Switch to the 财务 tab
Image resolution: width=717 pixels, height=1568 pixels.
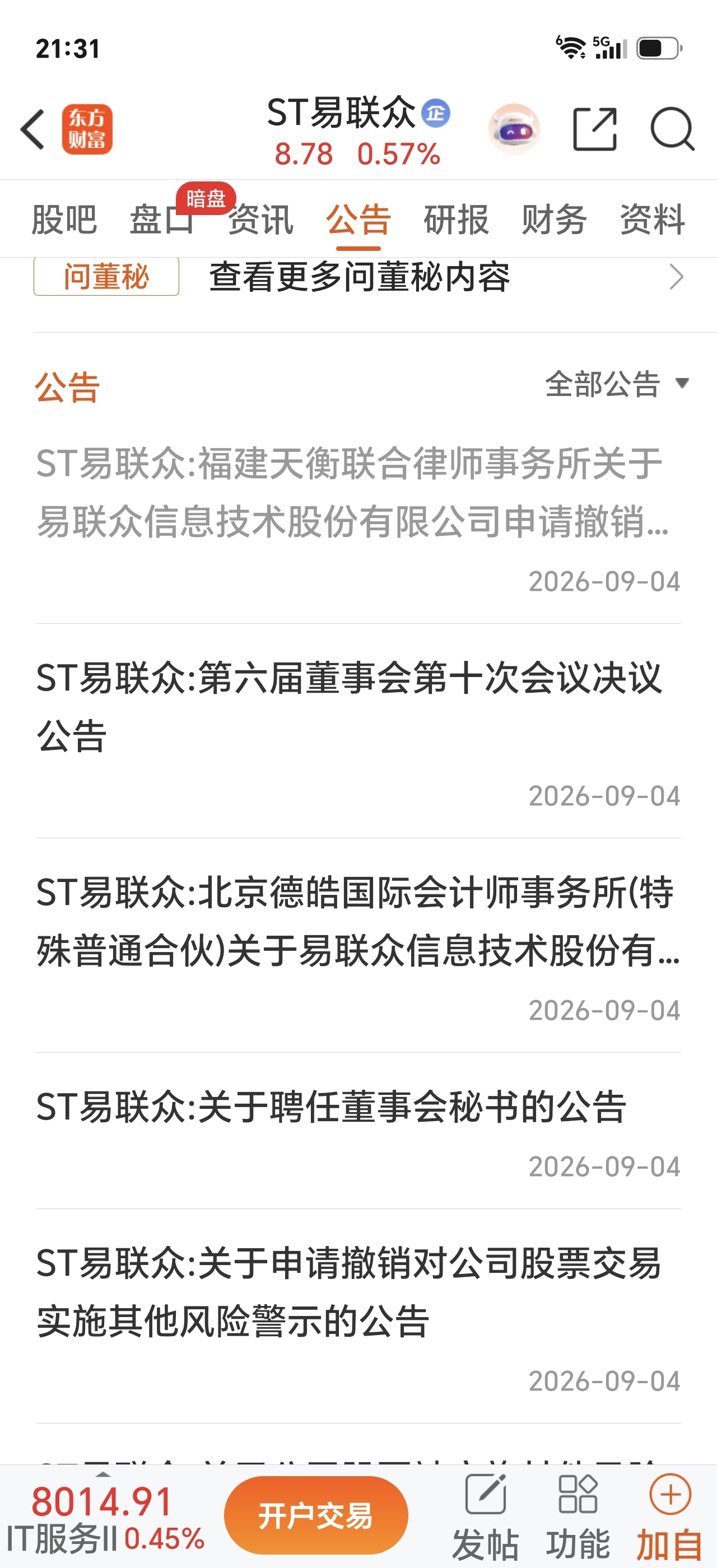pyautogui.click(x=555, y=219)
